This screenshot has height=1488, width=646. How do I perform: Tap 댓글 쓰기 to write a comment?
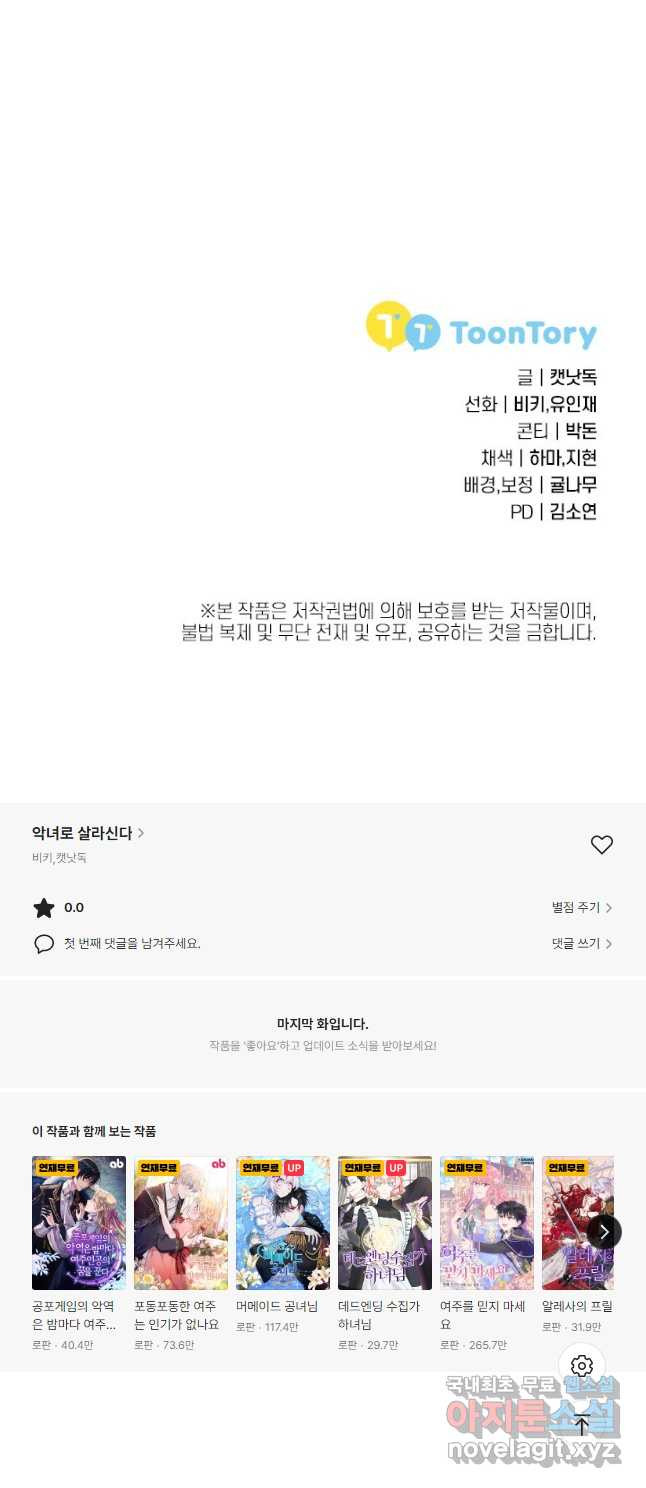pyautogui.click(x=581, y=944)
